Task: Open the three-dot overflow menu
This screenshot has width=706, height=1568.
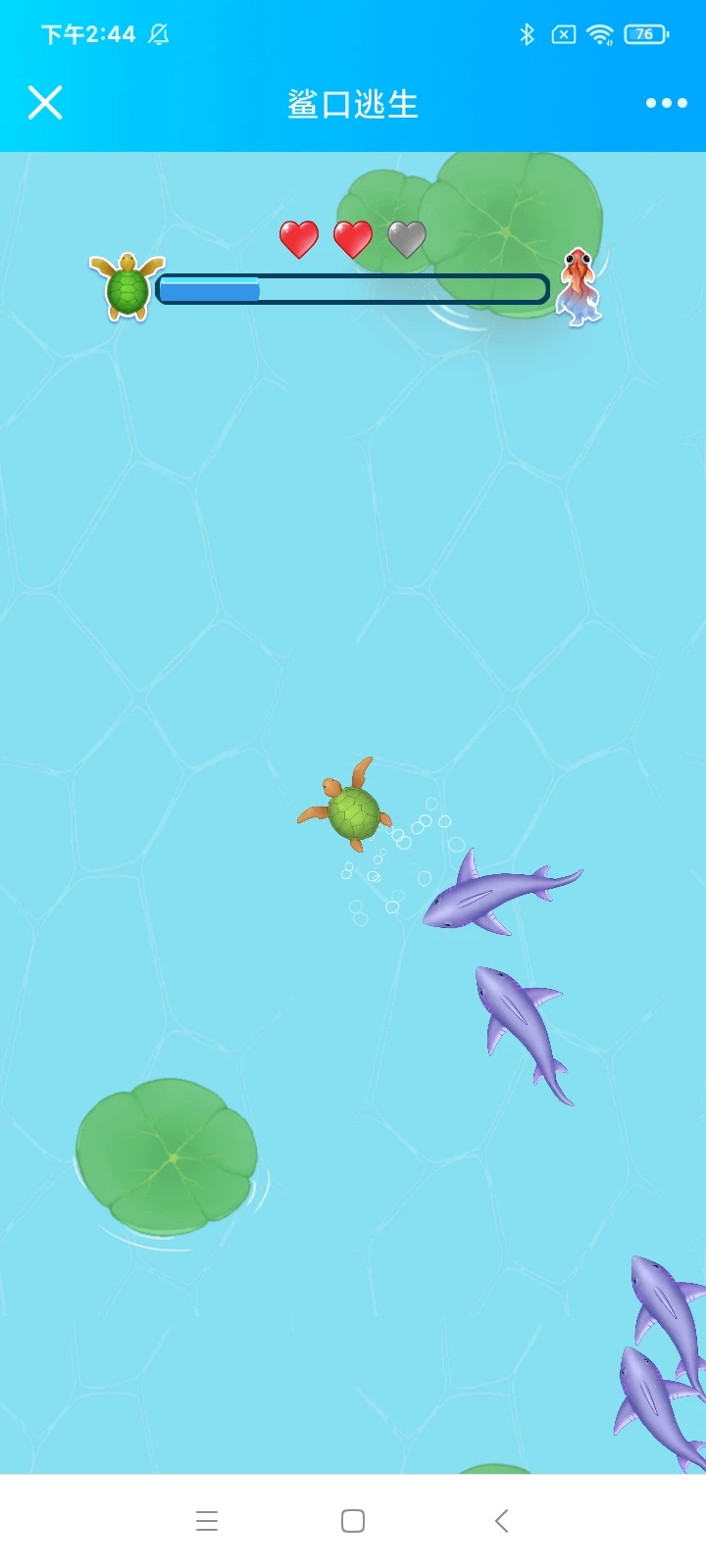Action: (666, 103)
